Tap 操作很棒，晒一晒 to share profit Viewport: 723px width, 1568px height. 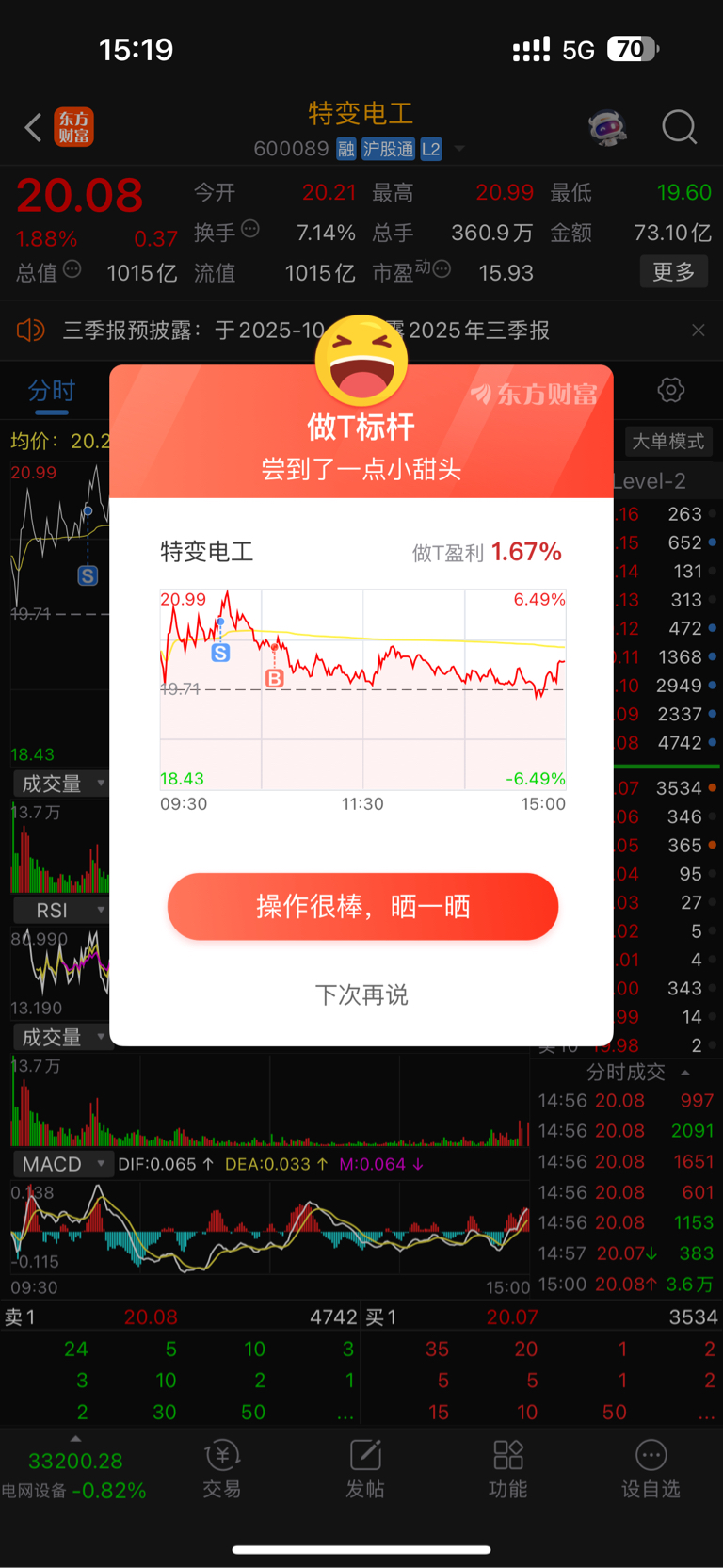click(361, 906)
